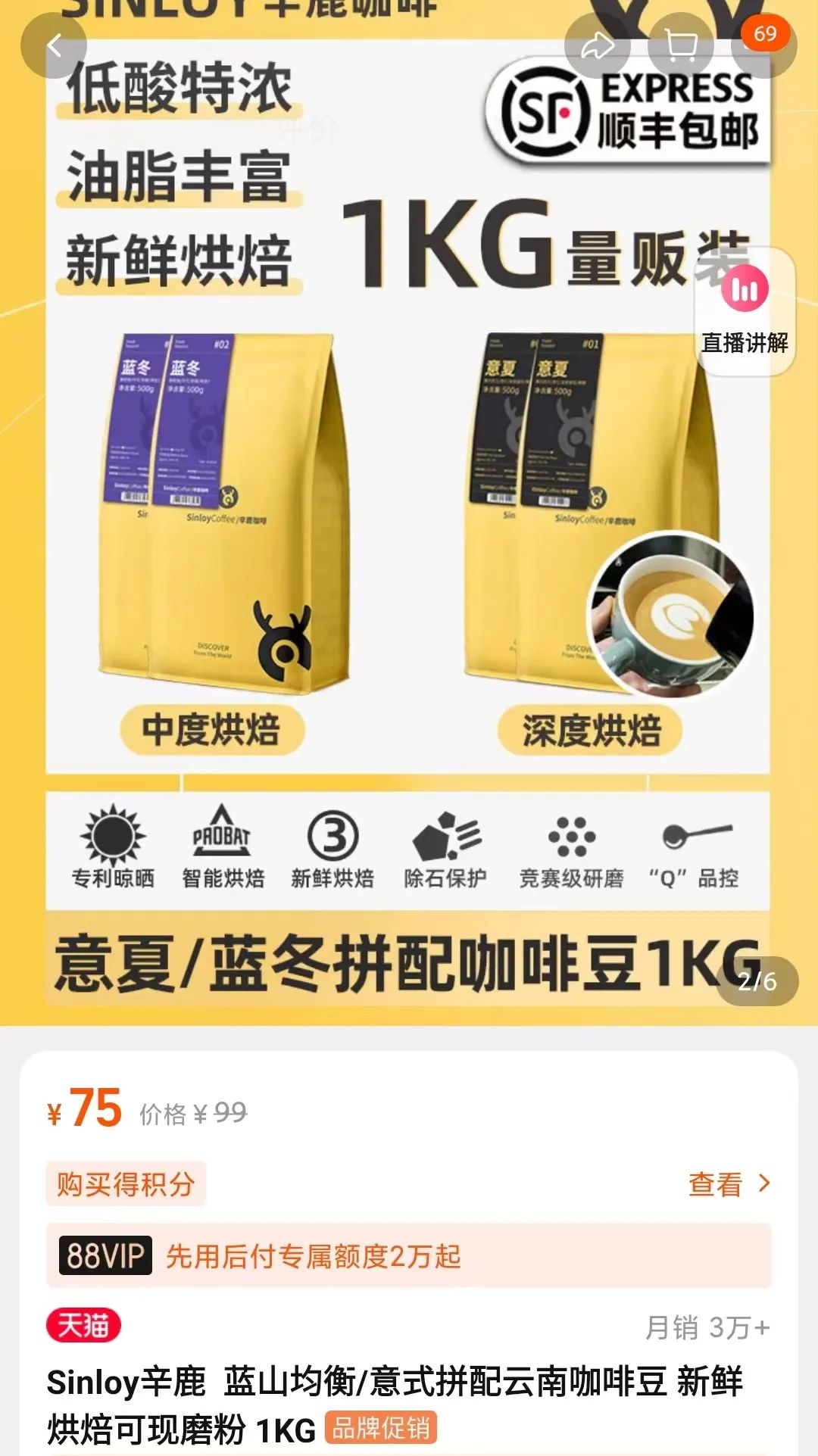Share this coffee product
This screenshot has height=1456, width=818.
pyautogui.click(x=598, y=46)
